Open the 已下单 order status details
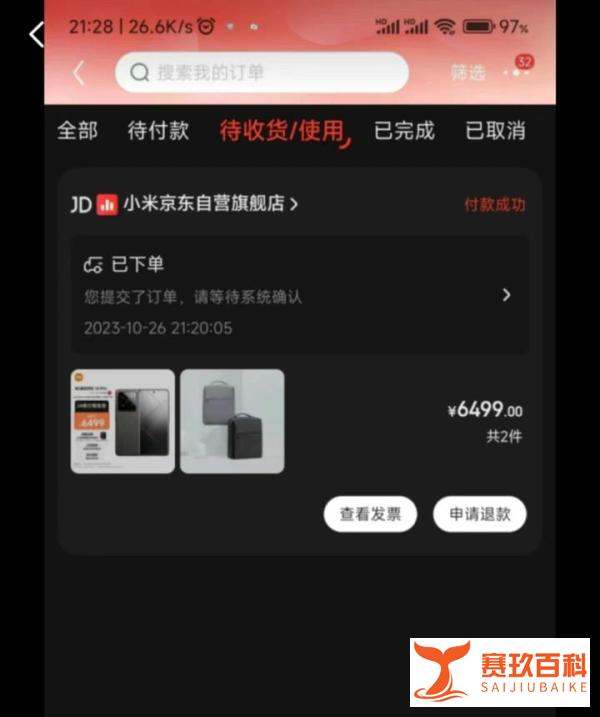 click(x=299, y=295)
